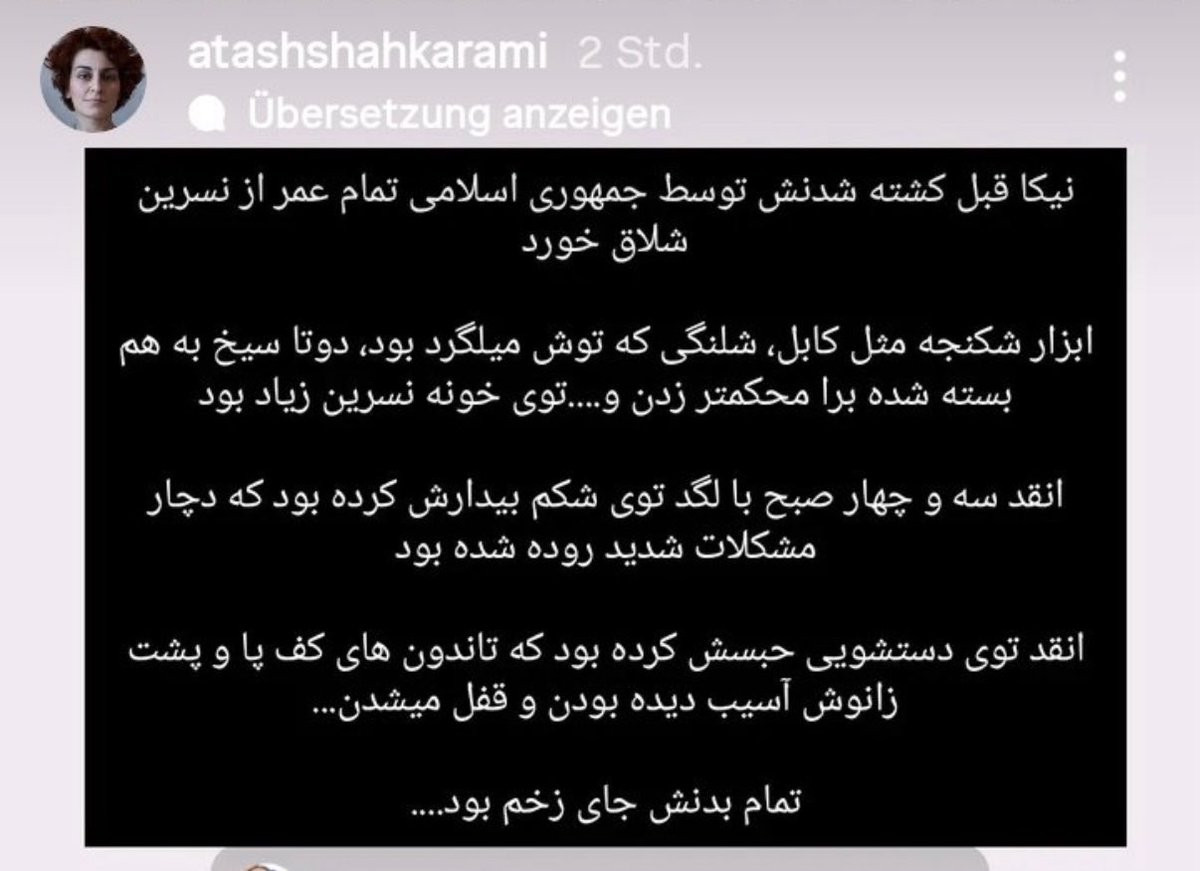Open the three-dot overflow menu
The height and width of the screenshot is (871, 1200).
click(x=1121, y=78)
